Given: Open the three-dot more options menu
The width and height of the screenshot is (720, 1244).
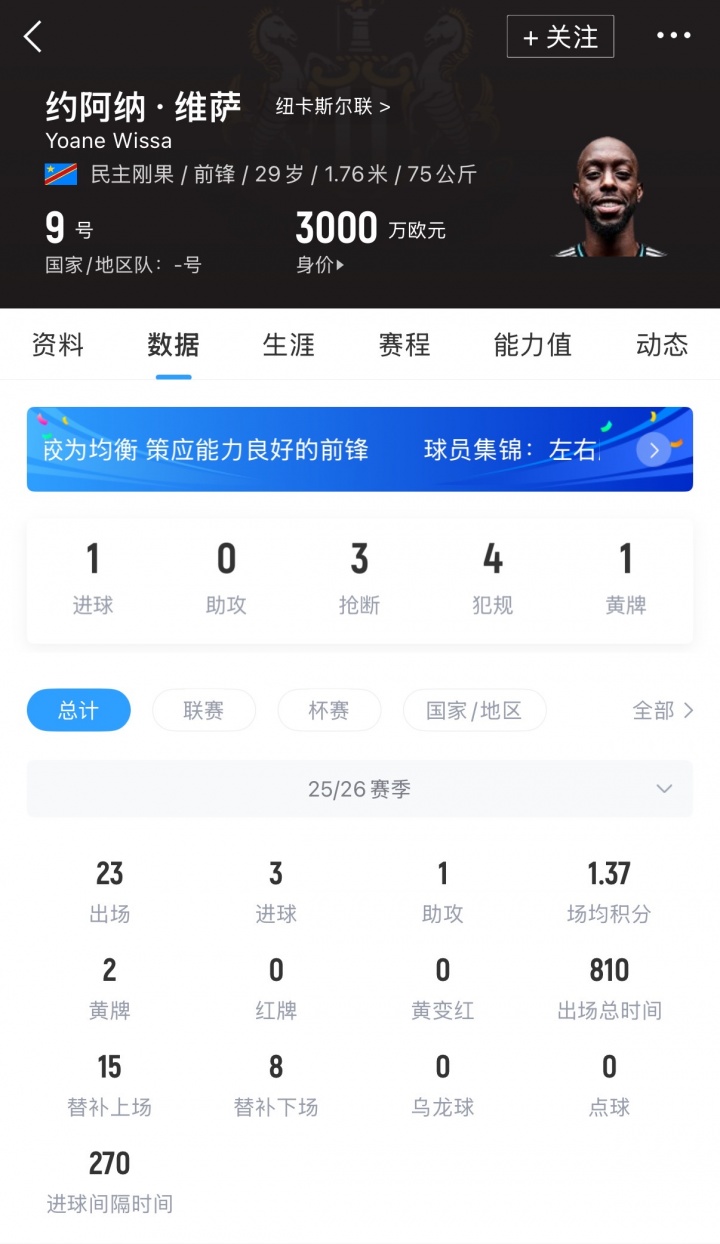Looking at the screenshot, I should tap(674, 37).
